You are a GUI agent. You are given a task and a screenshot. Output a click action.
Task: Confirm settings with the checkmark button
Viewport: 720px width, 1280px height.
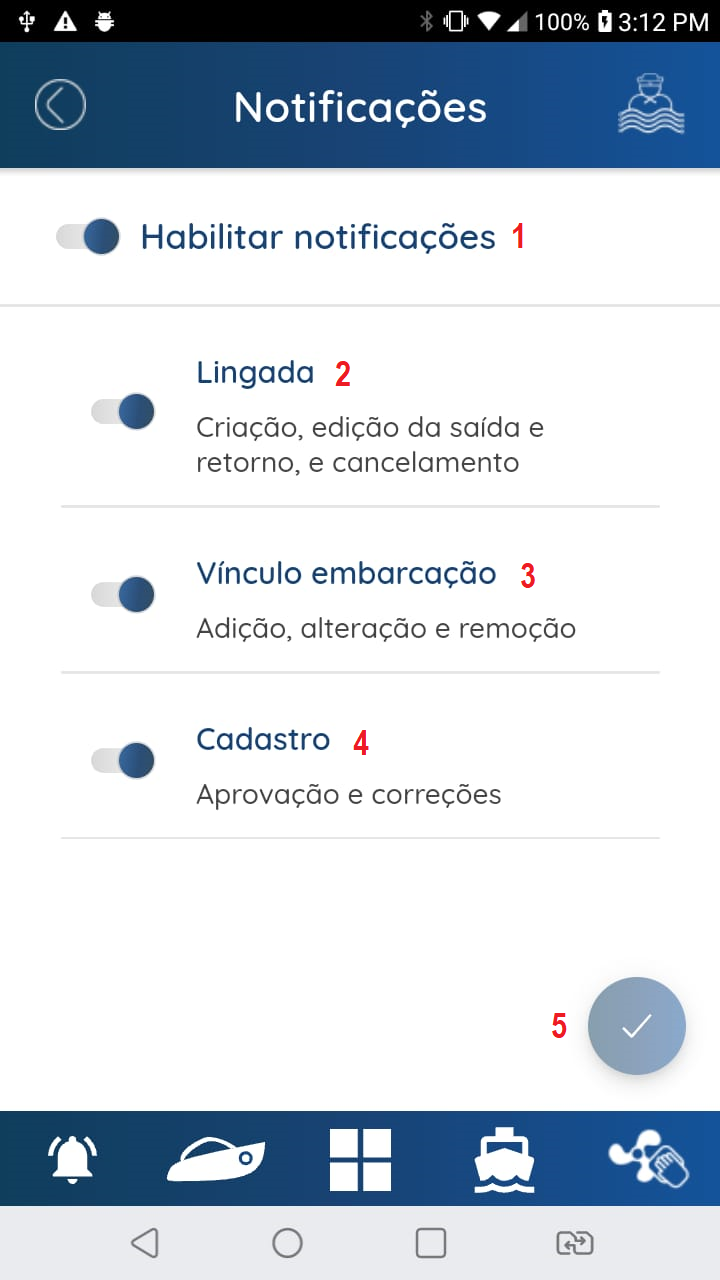coord(637,1025)
